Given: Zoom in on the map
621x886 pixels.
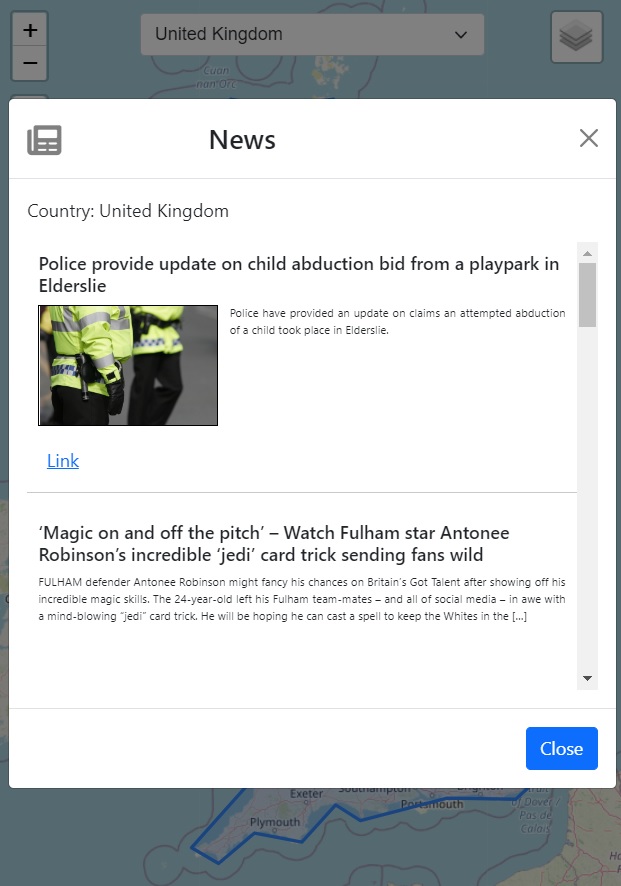Looking at the screenshot, I should (x=30, y=30).
